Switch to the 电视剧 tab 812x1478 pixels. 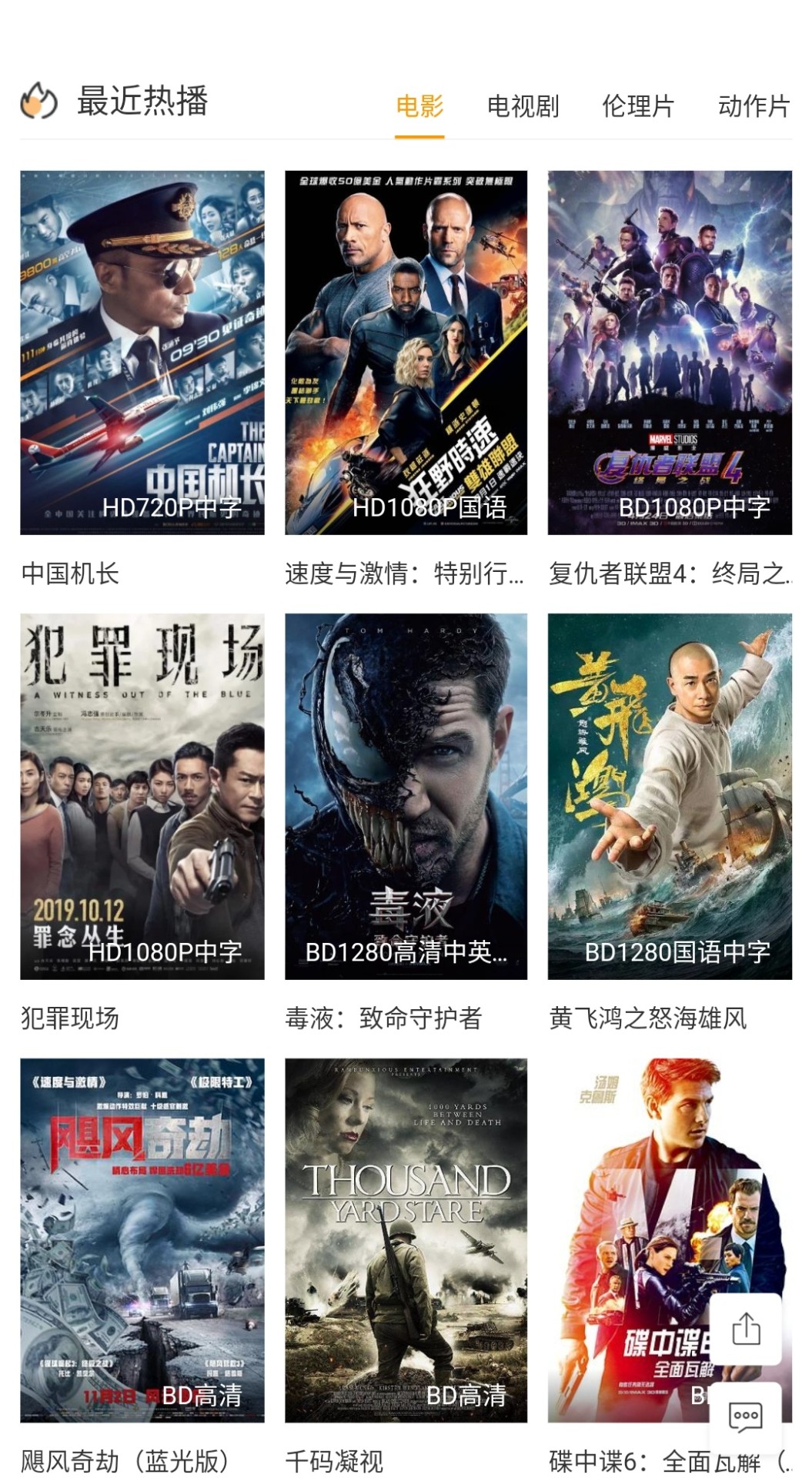(x=524, y=106)
